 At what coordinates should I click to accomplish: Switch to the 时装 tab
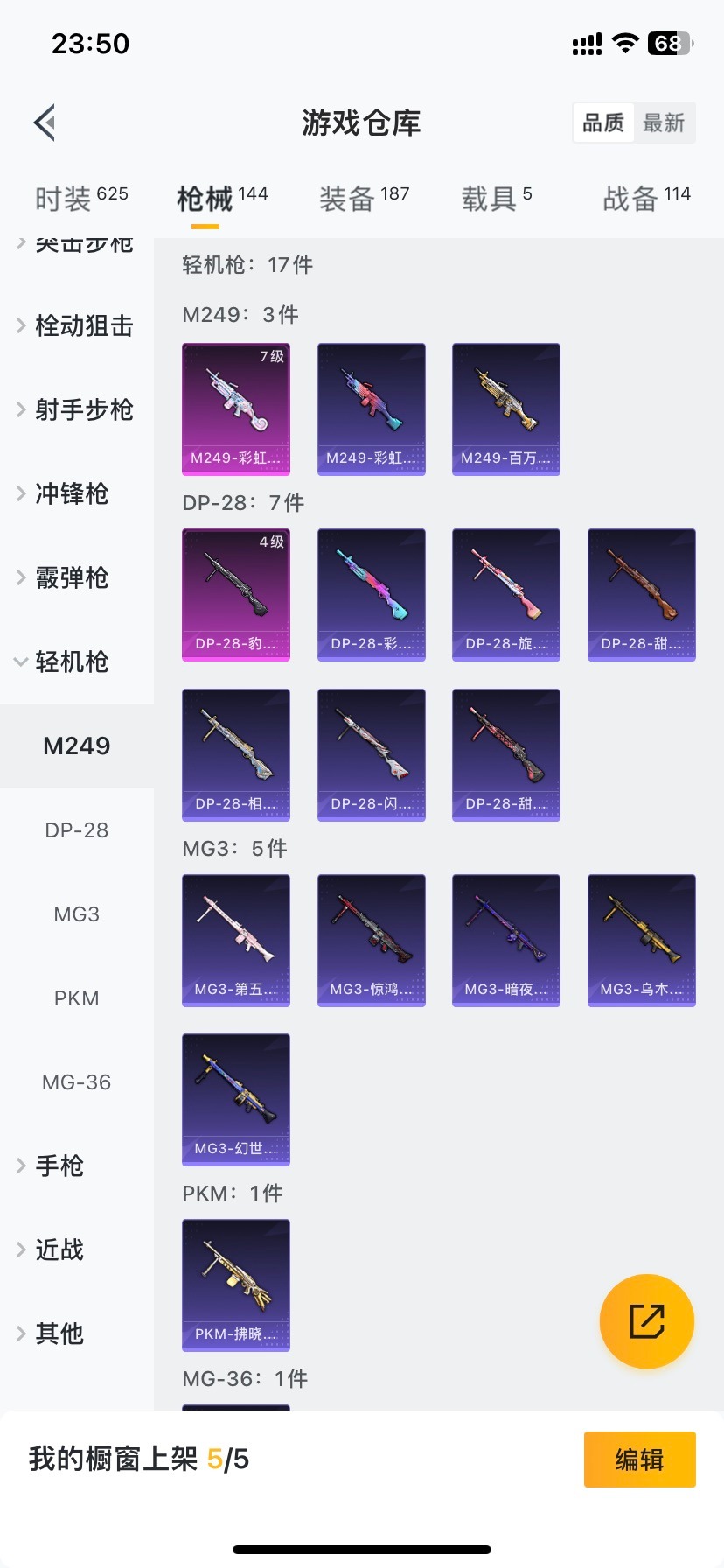pyautogui.click(x=80, y=199)
